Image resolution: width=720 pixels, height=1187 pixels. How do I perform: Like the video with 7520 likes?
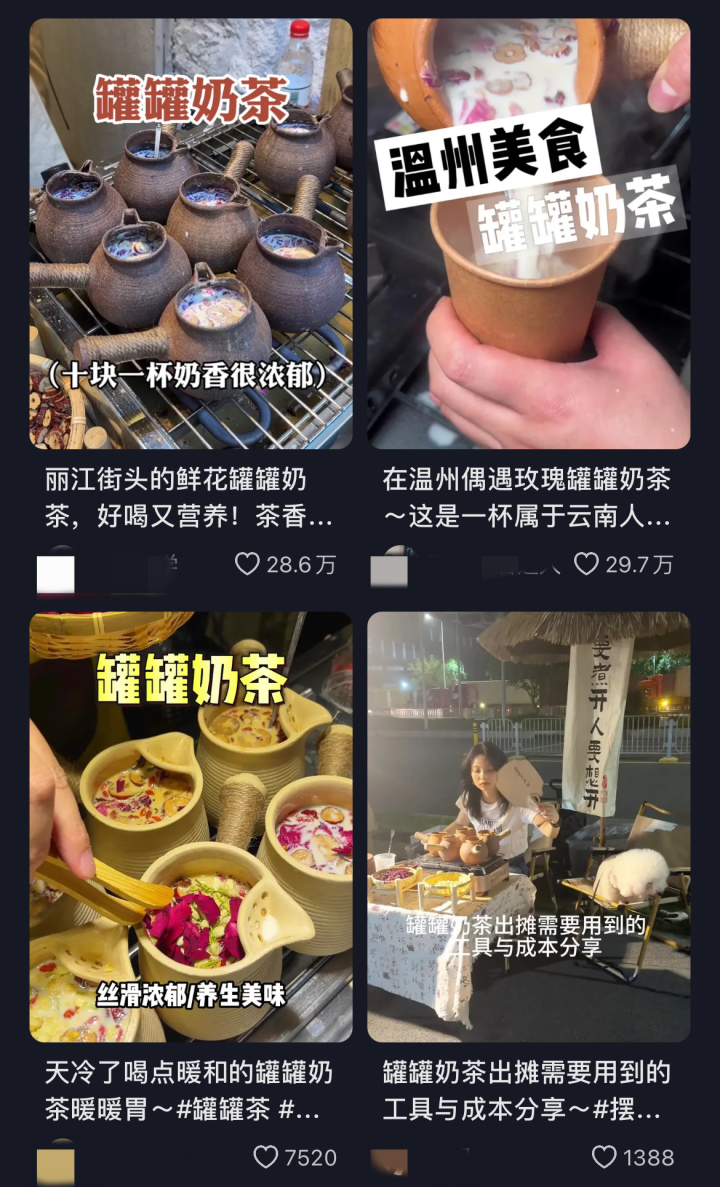(x=265, y=1157)
